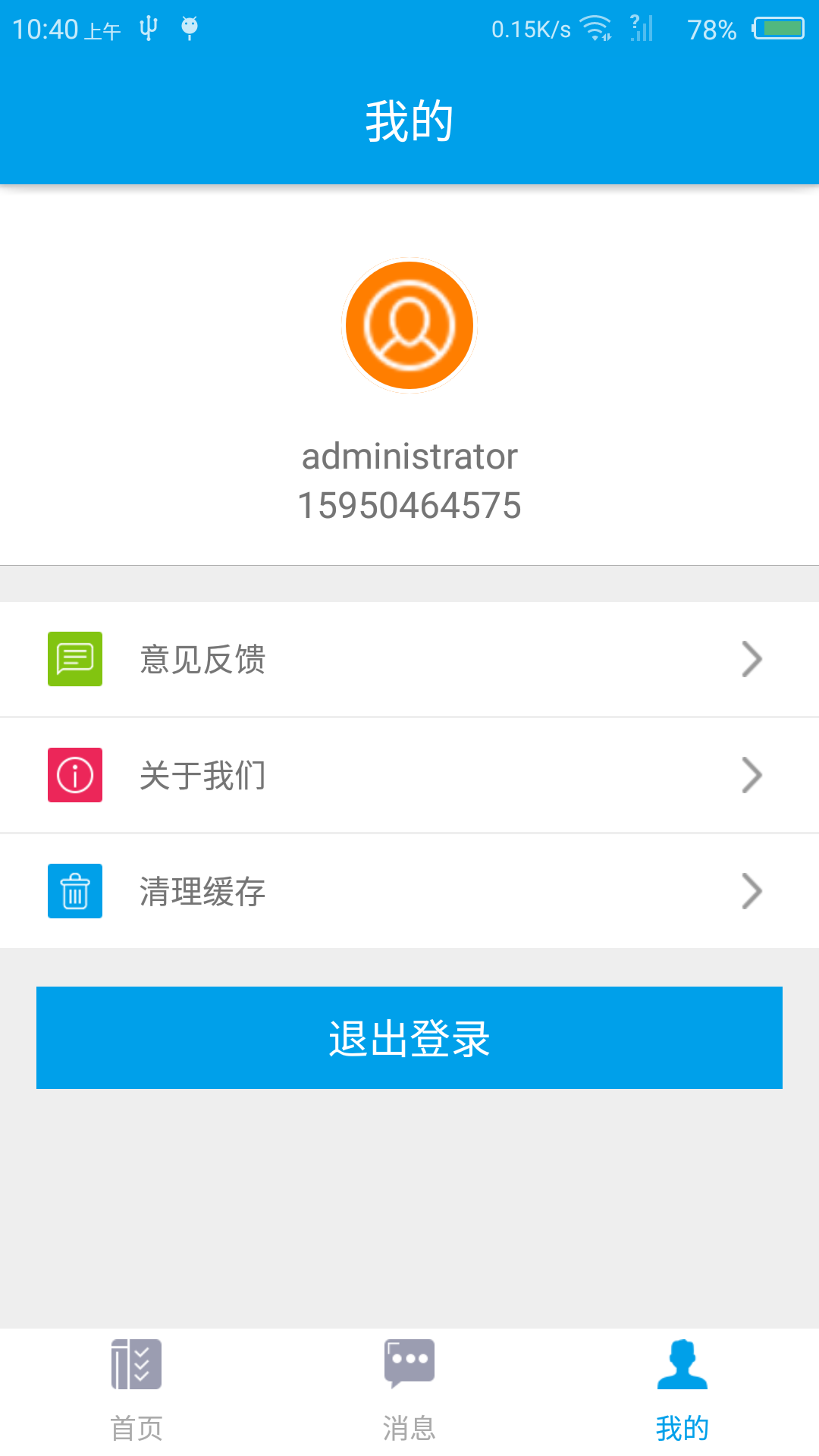Expand the 清理缓存 row chevron
The image size is (819, 1456).
[x=752, y=891]
